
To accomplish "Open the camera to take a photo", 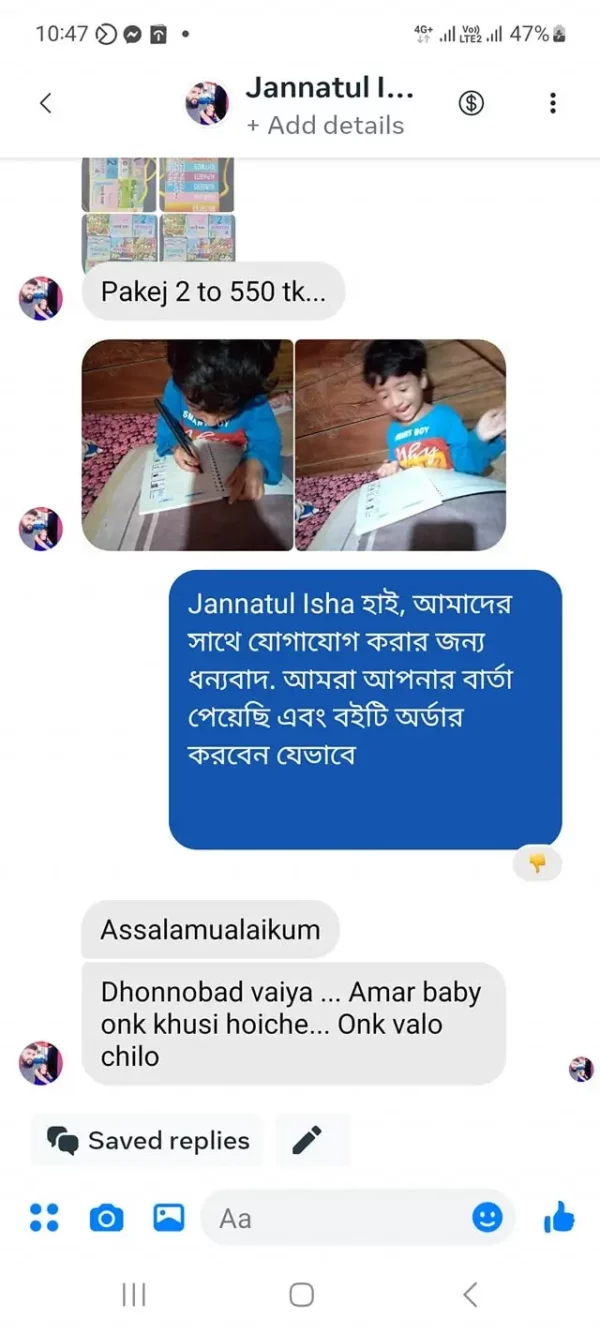I will pyautogui.click(x=106, y=1217).
